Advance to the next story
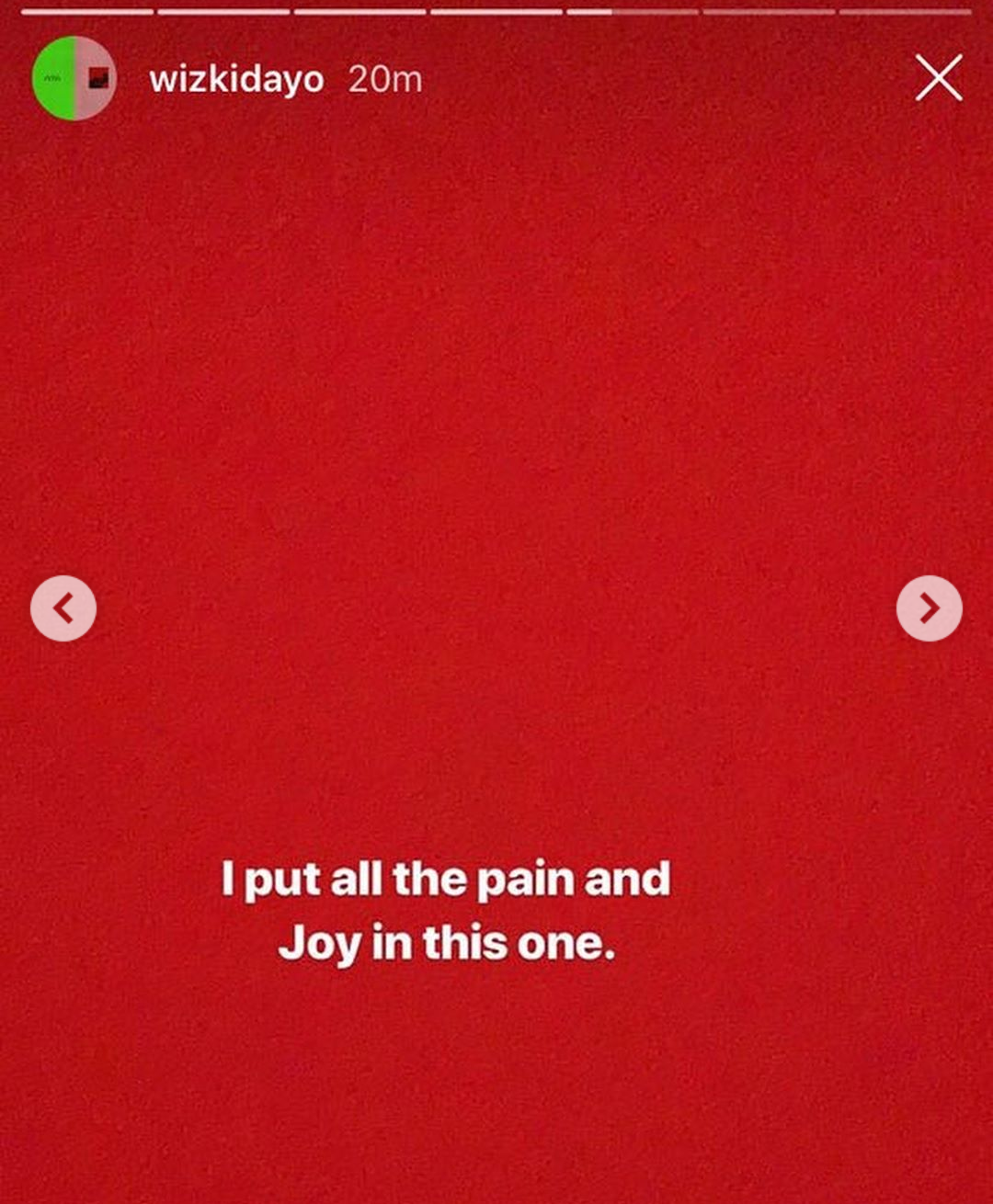 click(929, 608)
